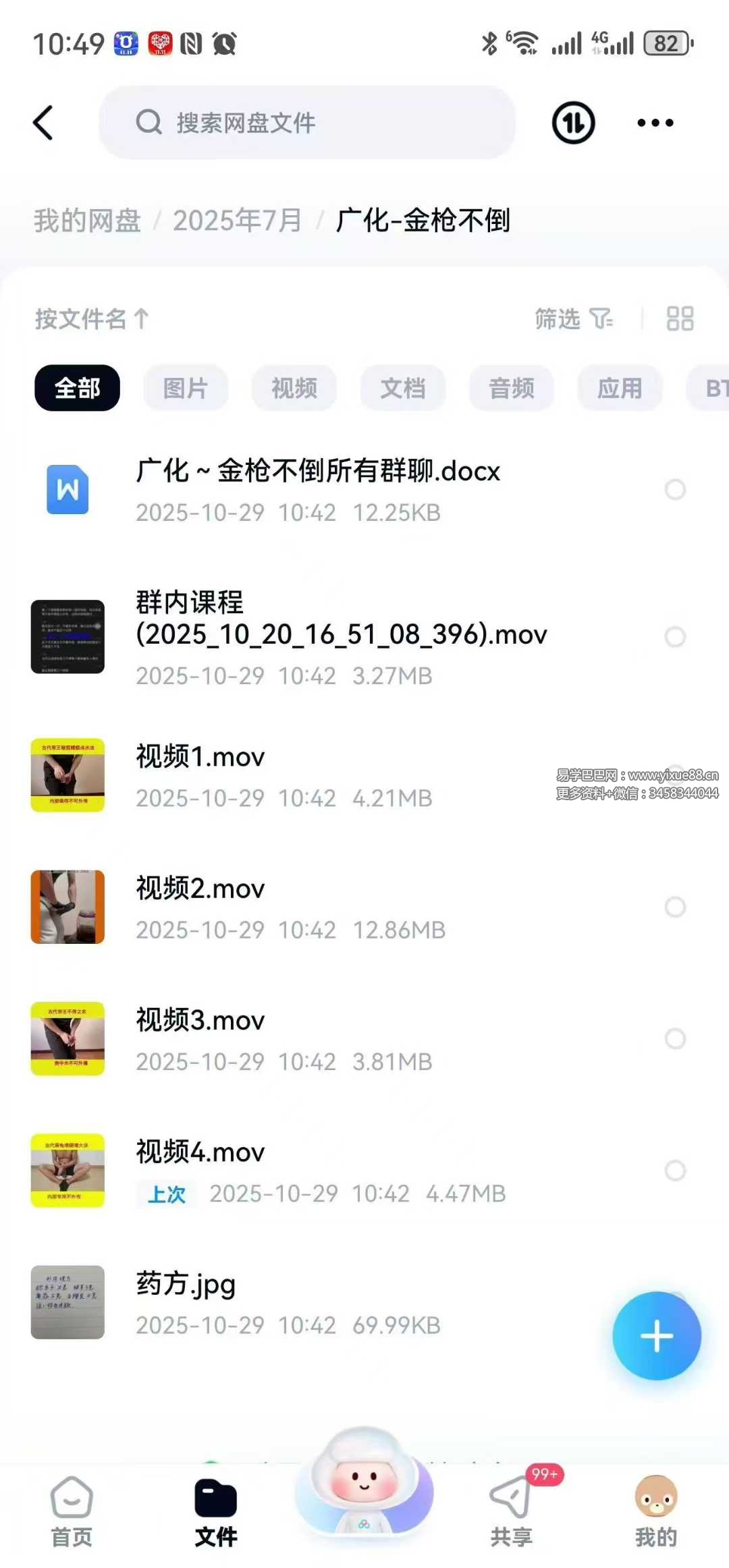Open the three-dot more options menu
The height and width of the screenshot is (1568, 729).
click(653, 123)
